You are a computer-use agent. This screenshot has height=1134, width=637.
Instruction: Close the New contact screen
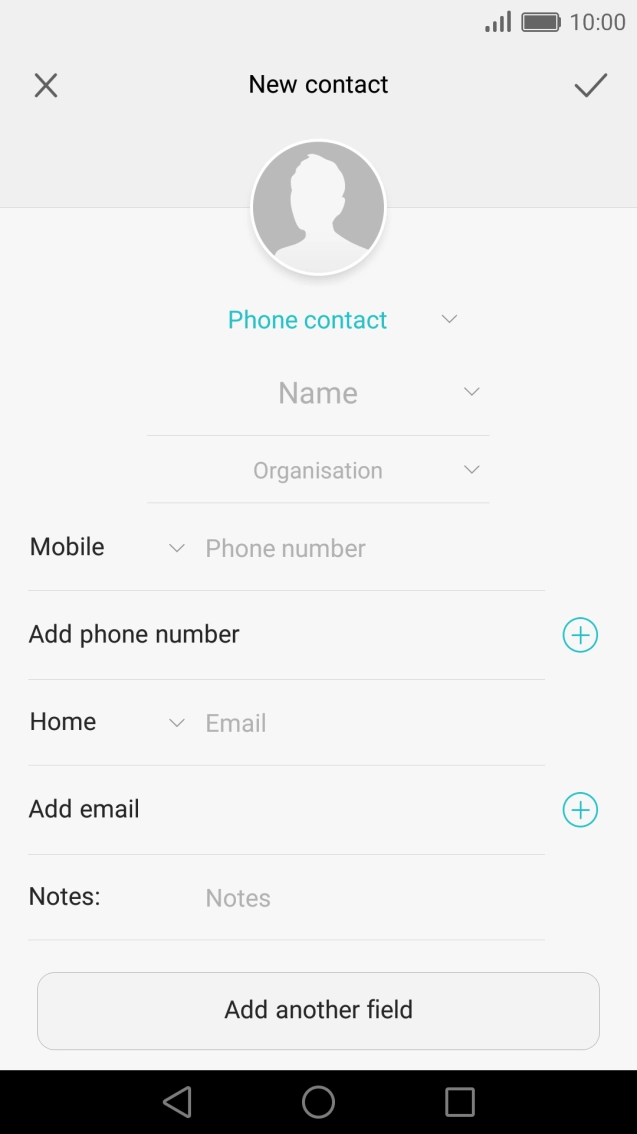click(46, 85)
